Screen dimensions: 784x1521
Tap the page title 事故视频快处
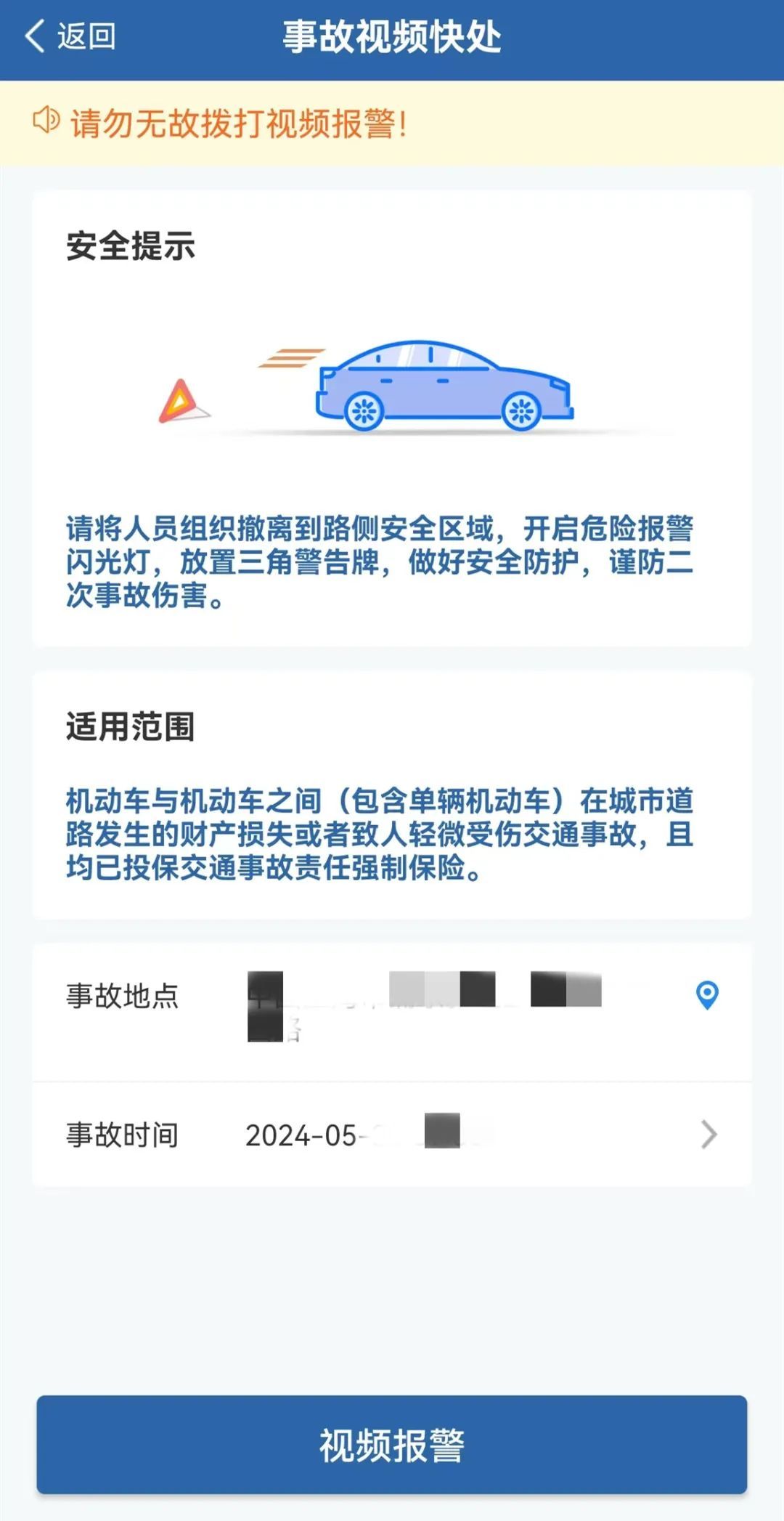392,36
